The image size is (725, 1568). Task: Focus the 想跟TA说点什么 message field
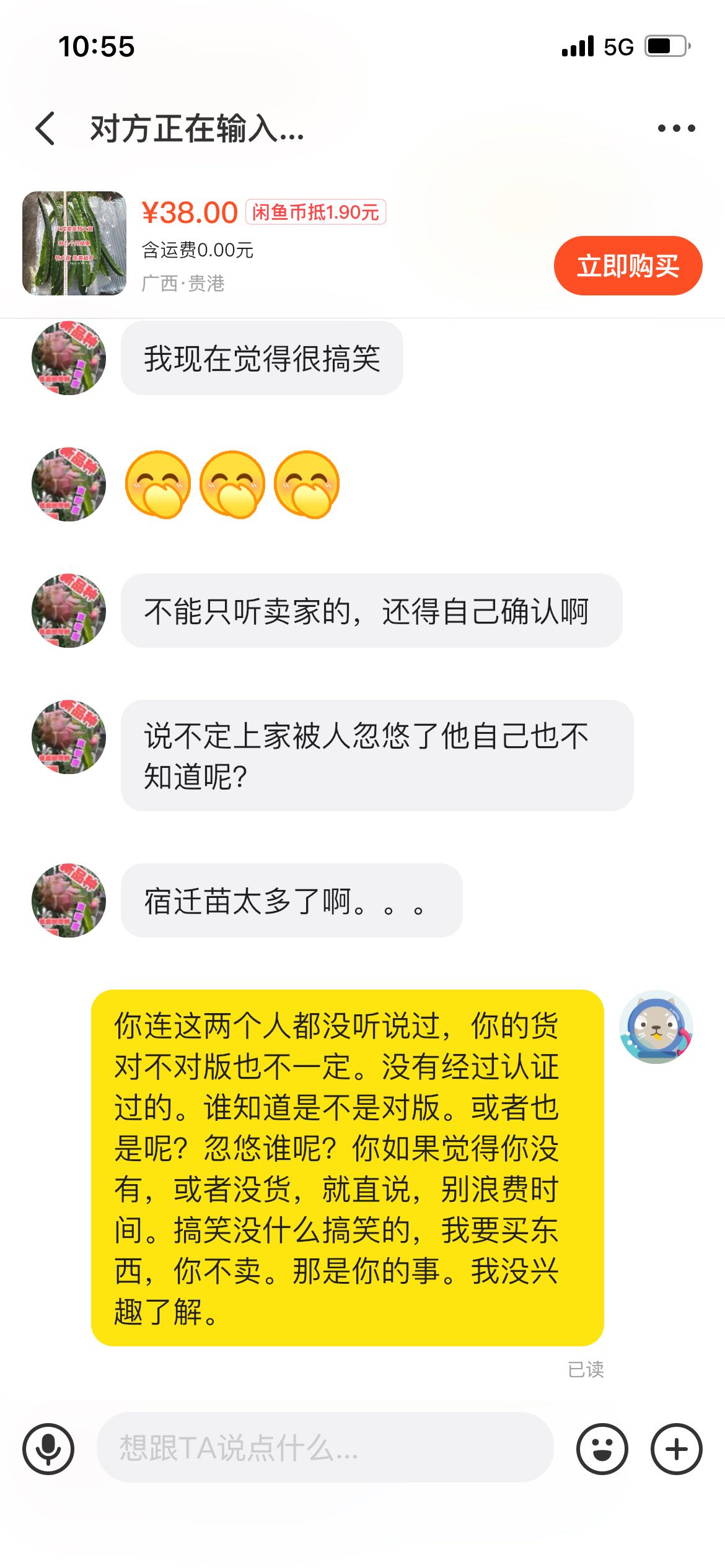pyautogui.click(x=325, y=1447)
